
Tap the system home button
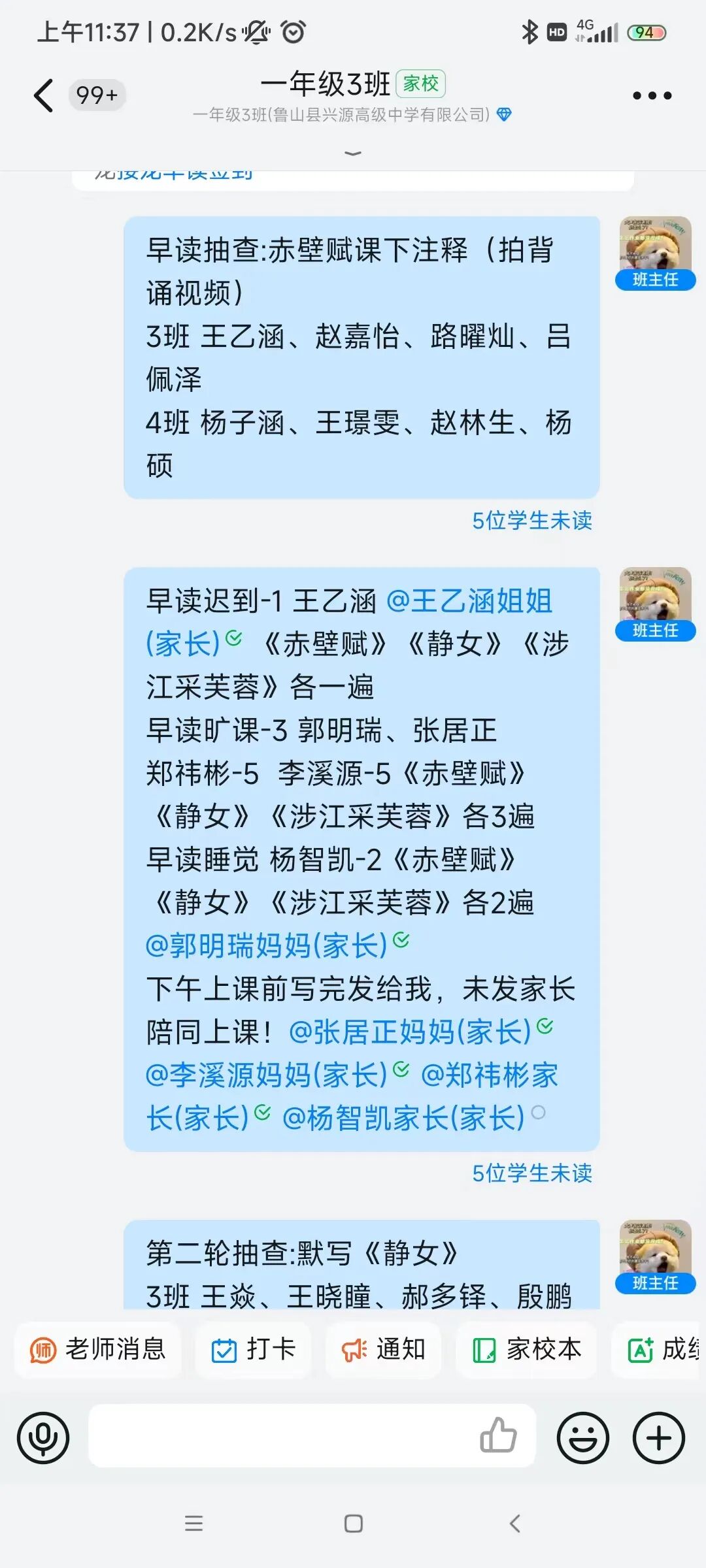pos(353,1524)
